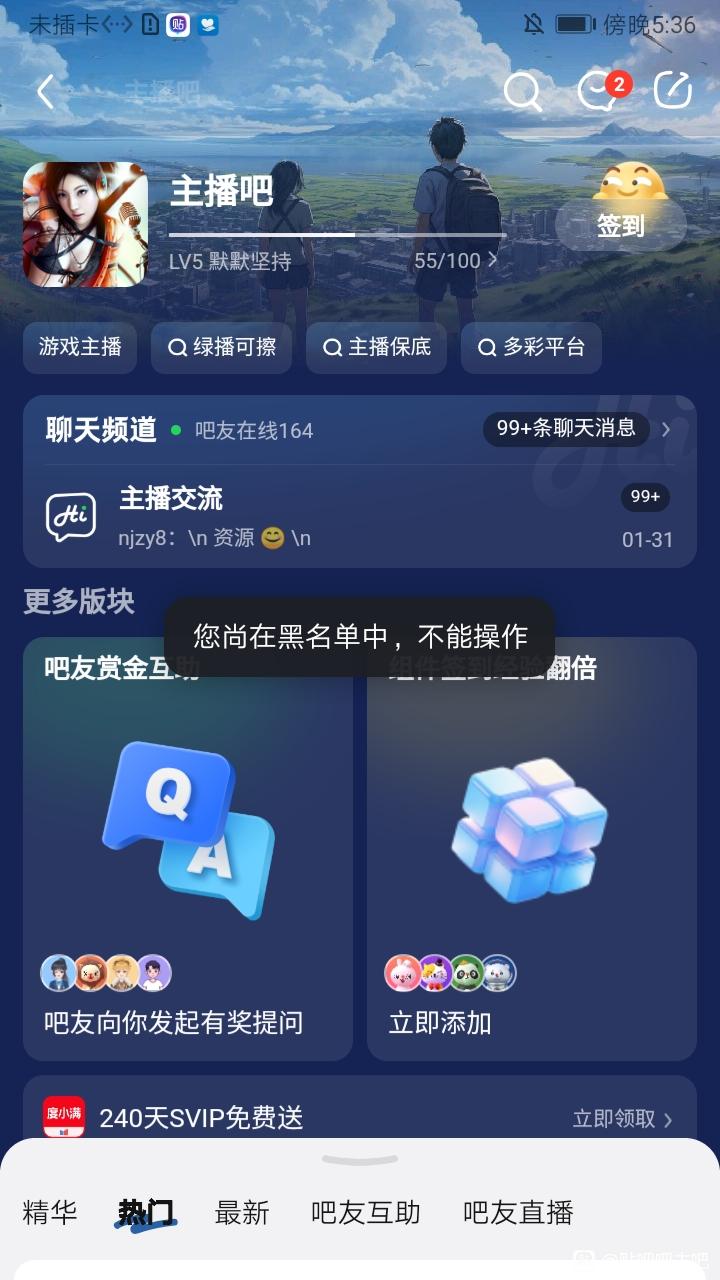Search the 绿播可擦 chip
Viewport: 720px width, 1280px height.
pyautogui.click(x=221, y=347)
